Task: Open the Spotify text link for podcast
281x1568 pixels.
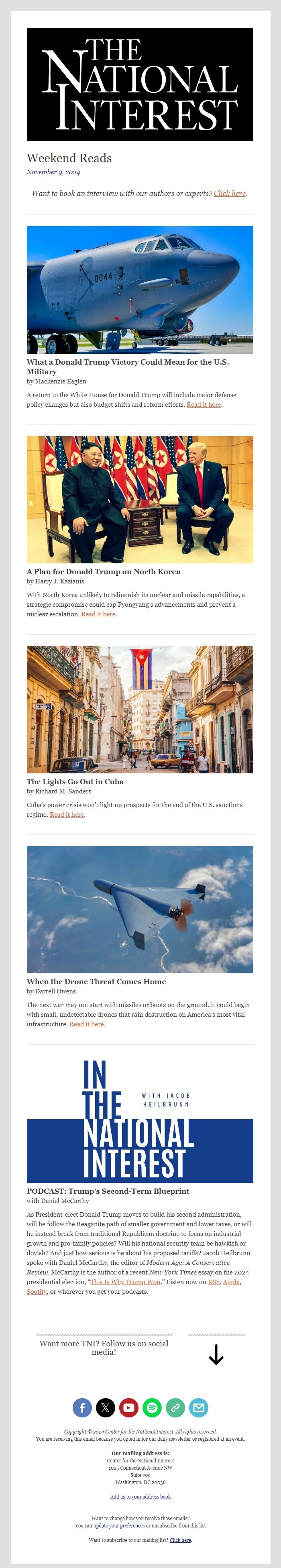Action: pyautogui.click(x=37, y=1292)
